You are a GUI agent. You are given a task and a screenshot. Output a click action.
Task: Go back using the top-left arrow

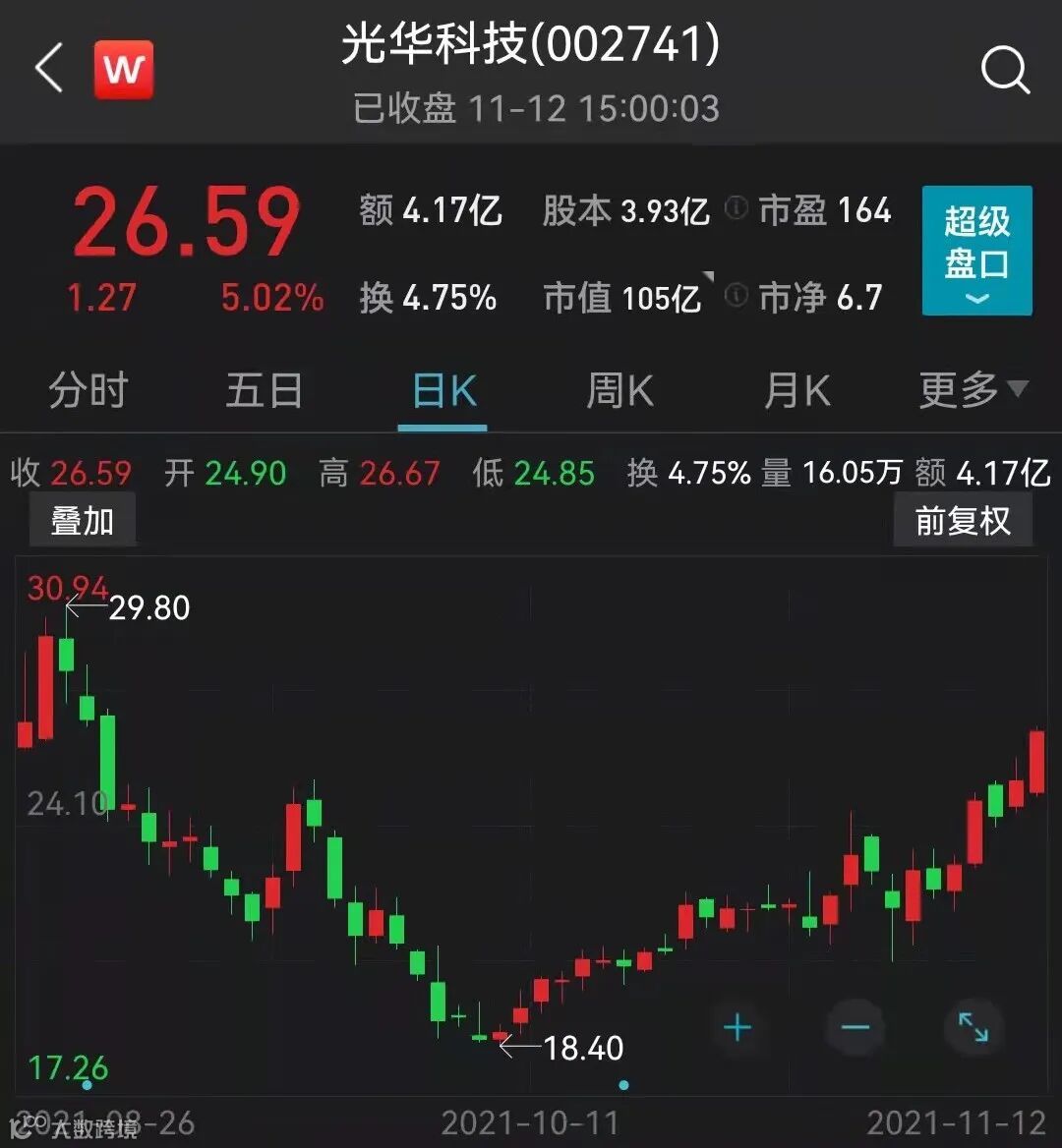(49, 70)
